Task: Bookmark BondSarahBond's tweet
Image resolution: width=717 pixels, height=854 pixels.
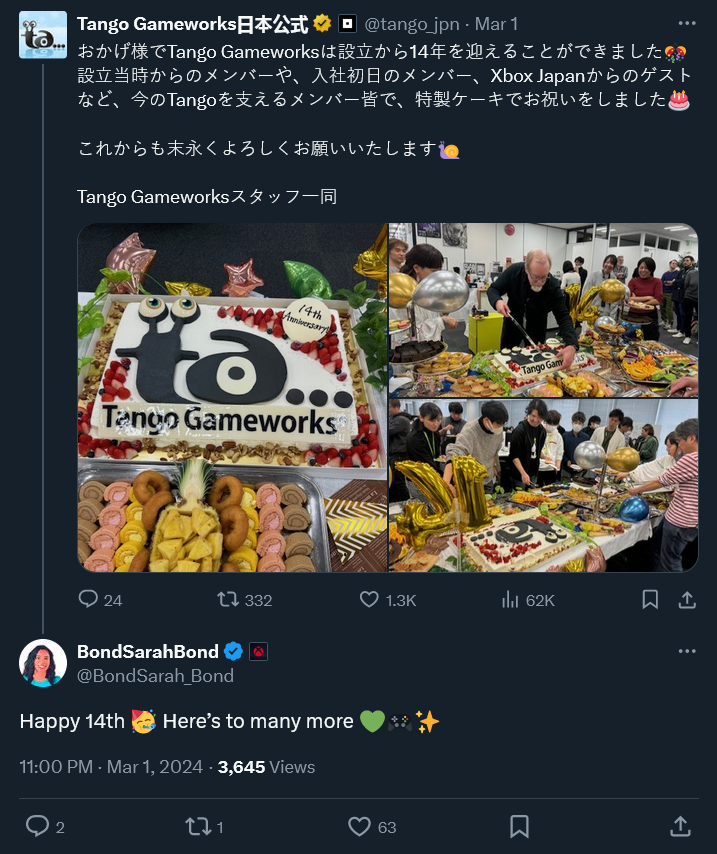Action: 519,826
